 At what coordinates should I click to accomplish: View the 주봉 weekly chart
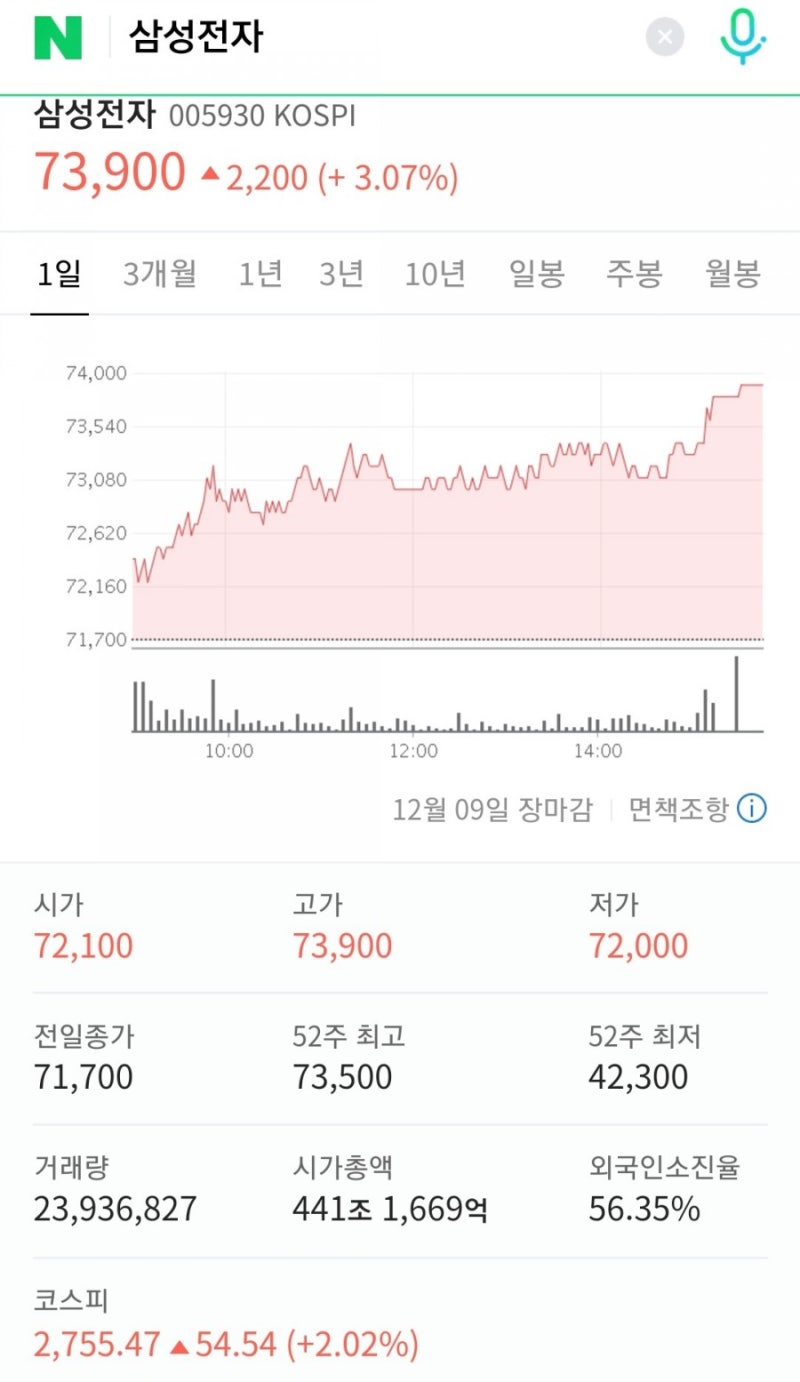point(634,274)
